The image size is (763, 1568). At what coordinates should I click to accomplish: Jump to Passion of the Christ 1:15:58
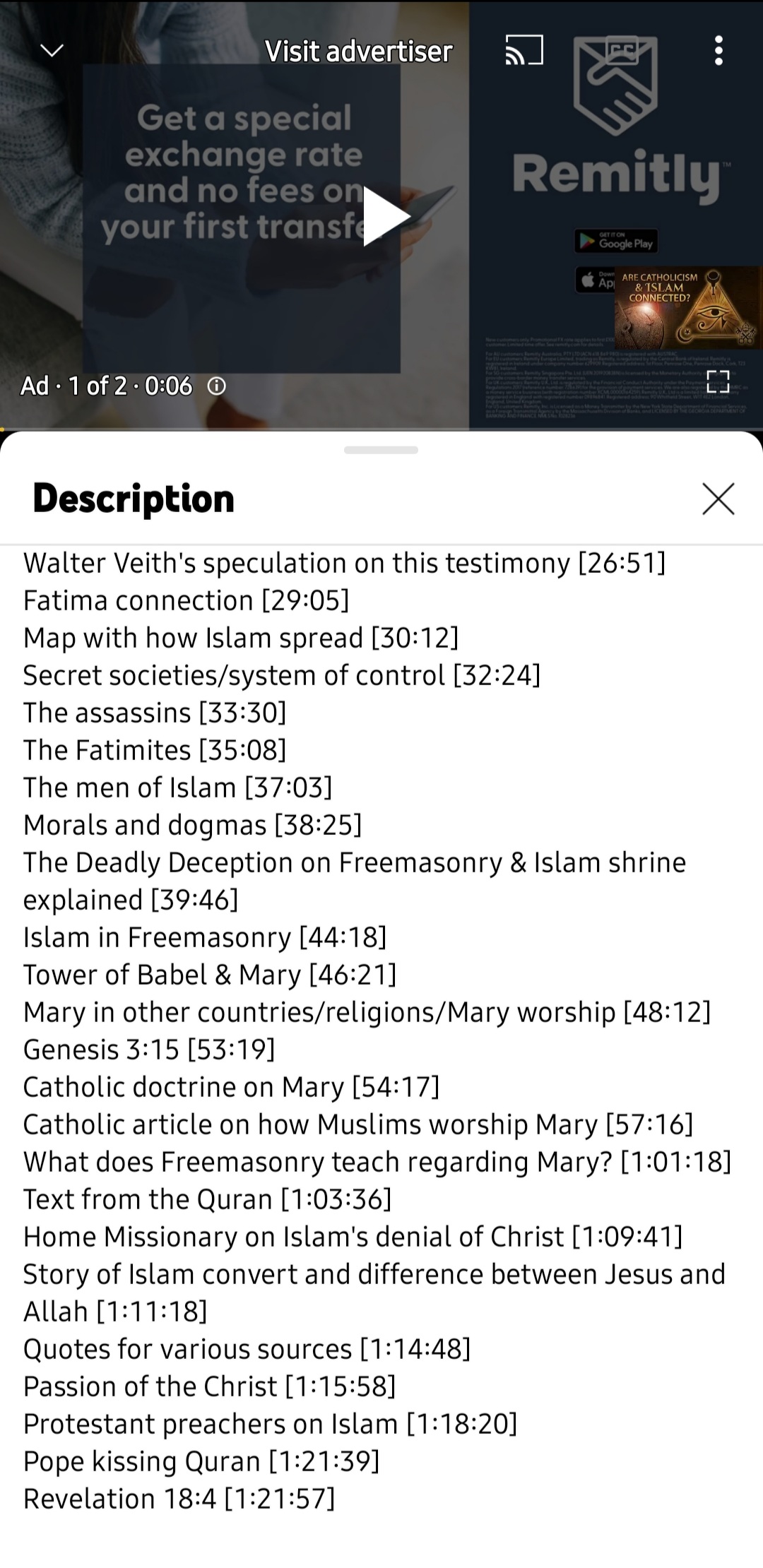click(341, 1387)
